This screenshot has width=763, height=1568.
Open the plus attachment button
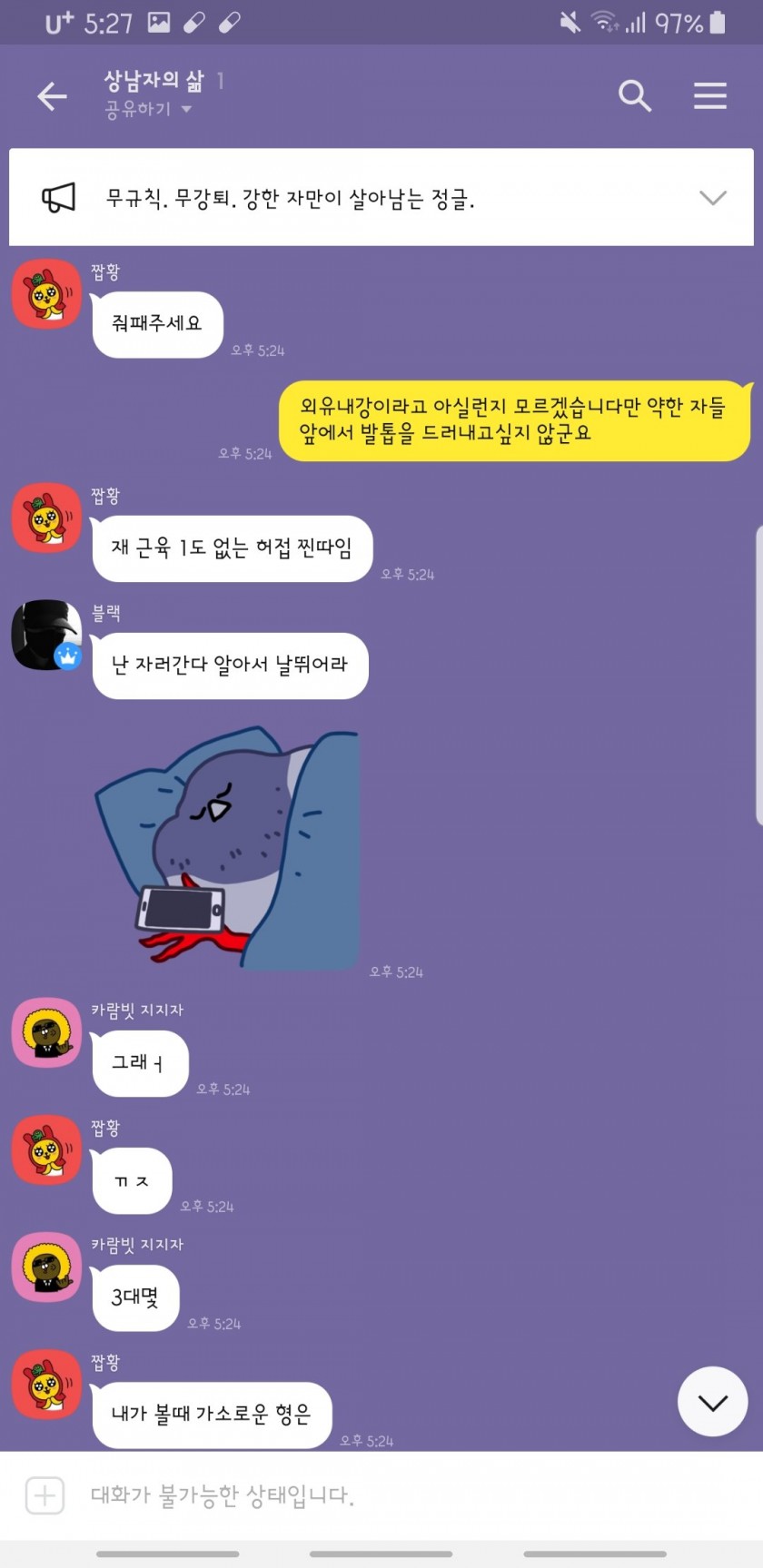click(x=45, y=1495)
